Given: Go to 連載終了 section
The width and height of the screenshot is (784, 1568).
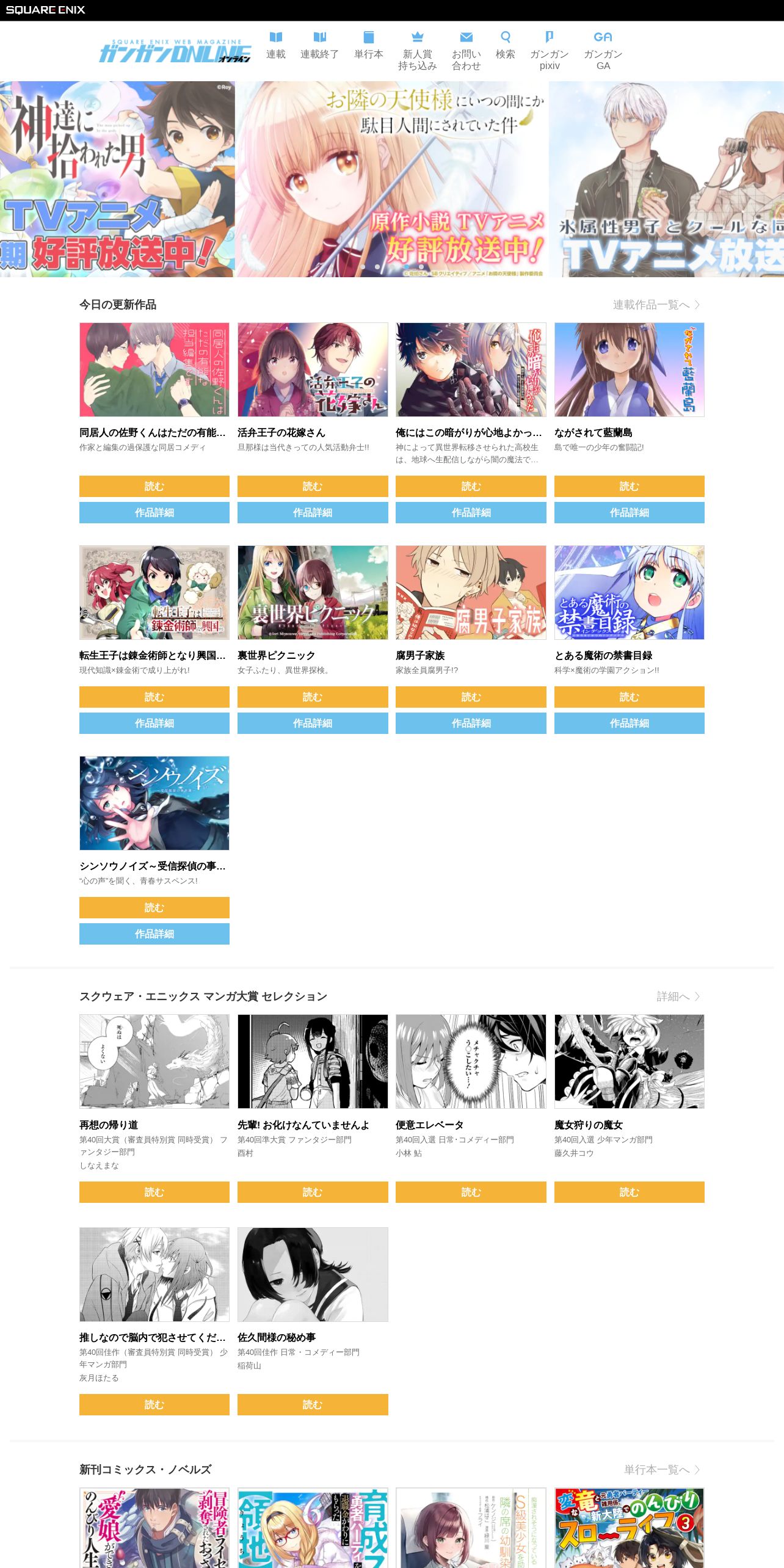Looking at the screenshot, I should tap(319, 46).
